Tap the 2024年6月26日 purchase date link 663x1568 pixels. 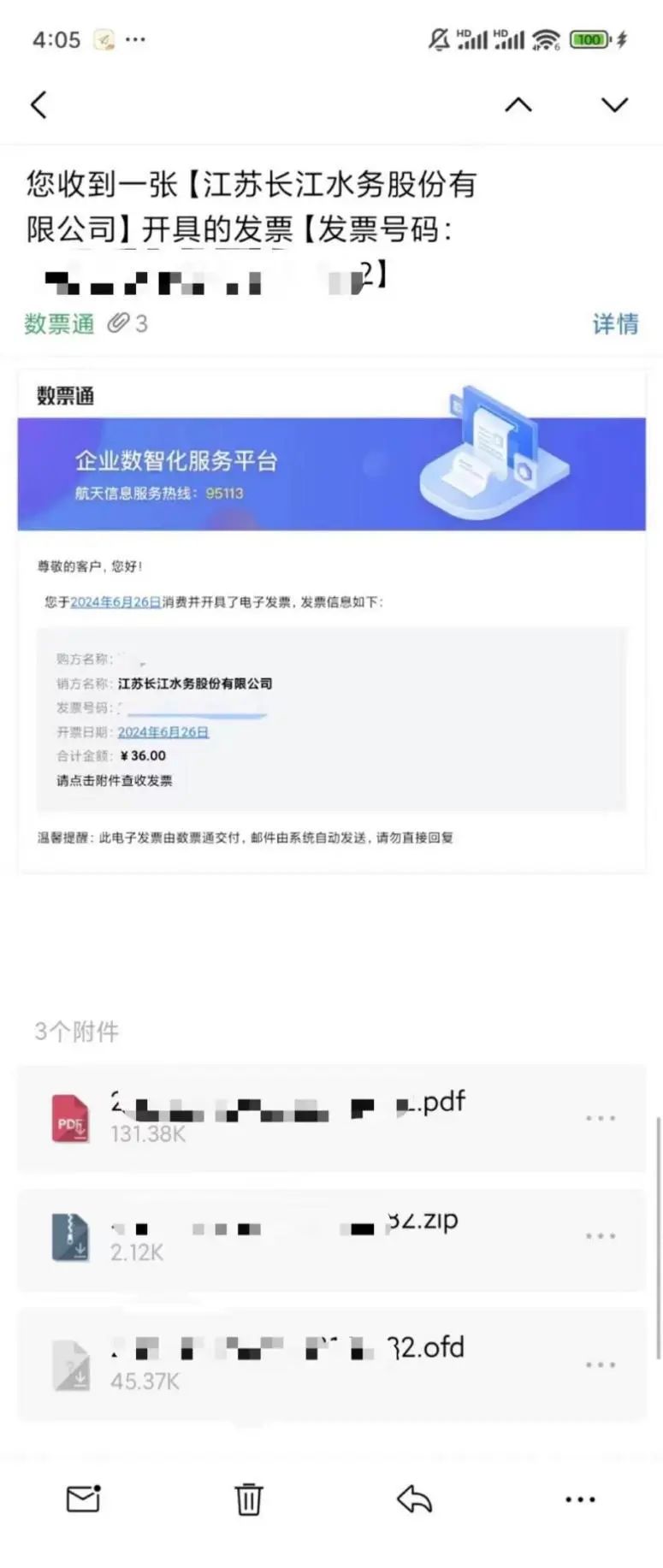pyautogui.click(x=115, y=602)
